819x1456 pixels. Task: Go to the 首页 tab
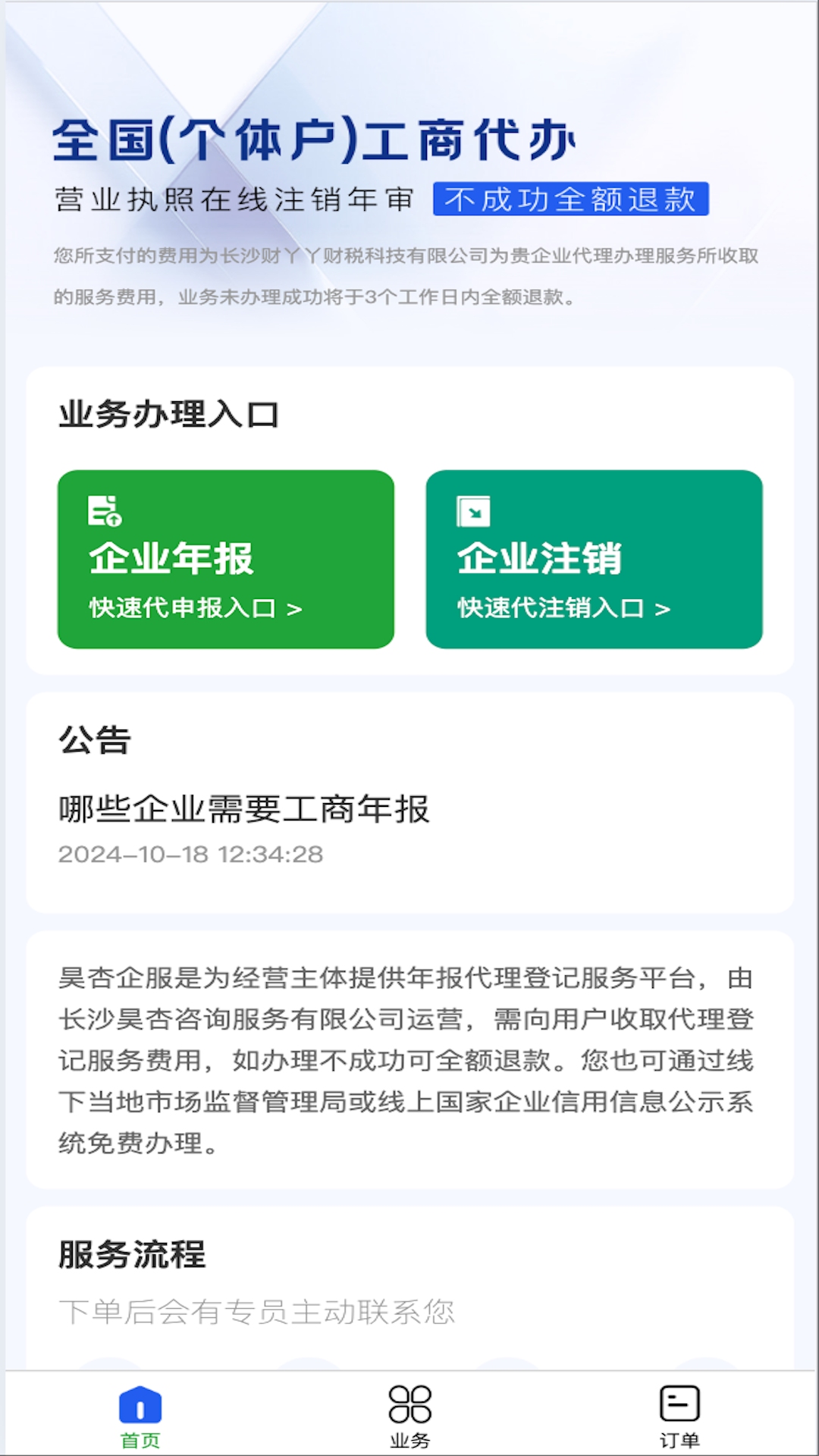140,1415
